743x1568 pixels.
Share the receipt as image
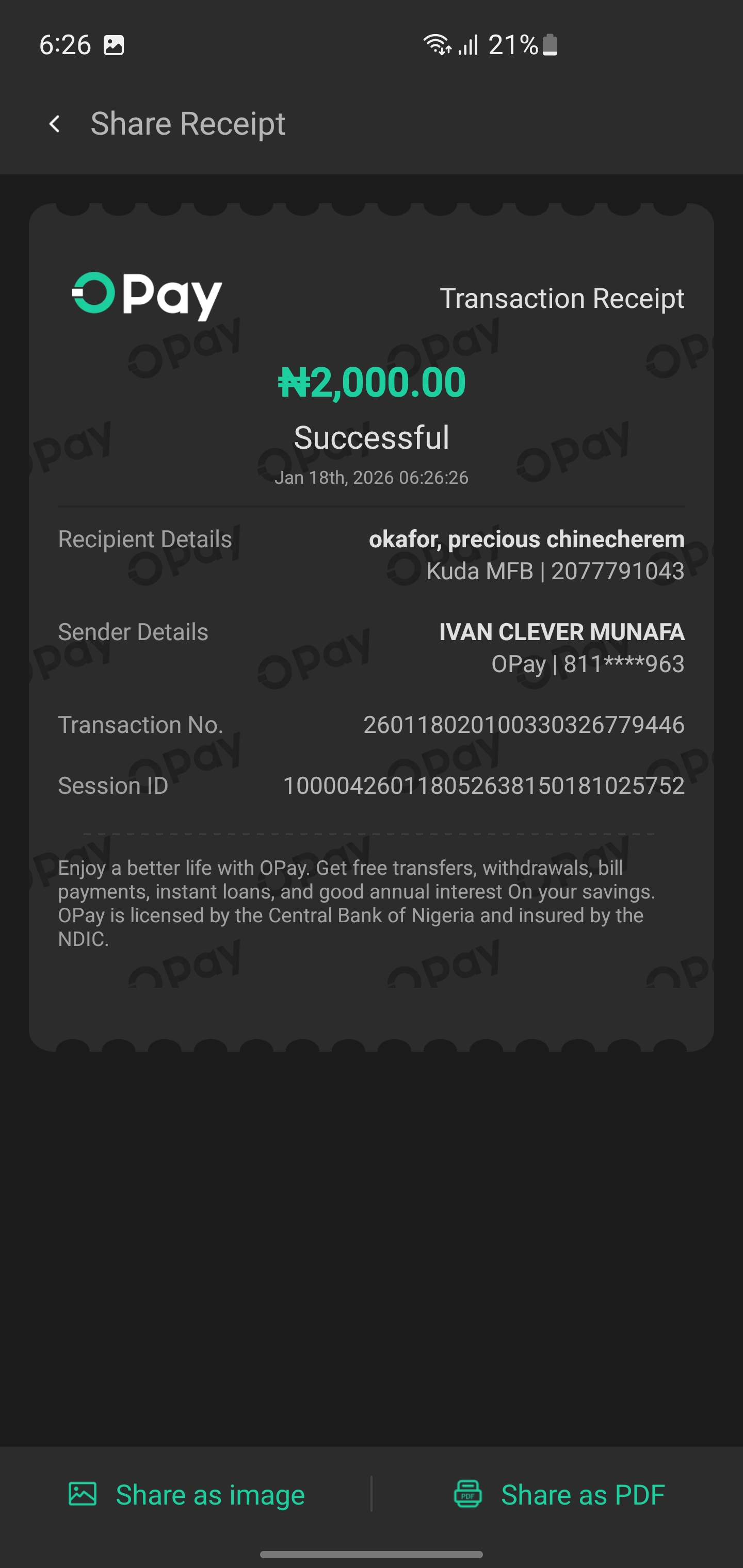click(186, 1494)
